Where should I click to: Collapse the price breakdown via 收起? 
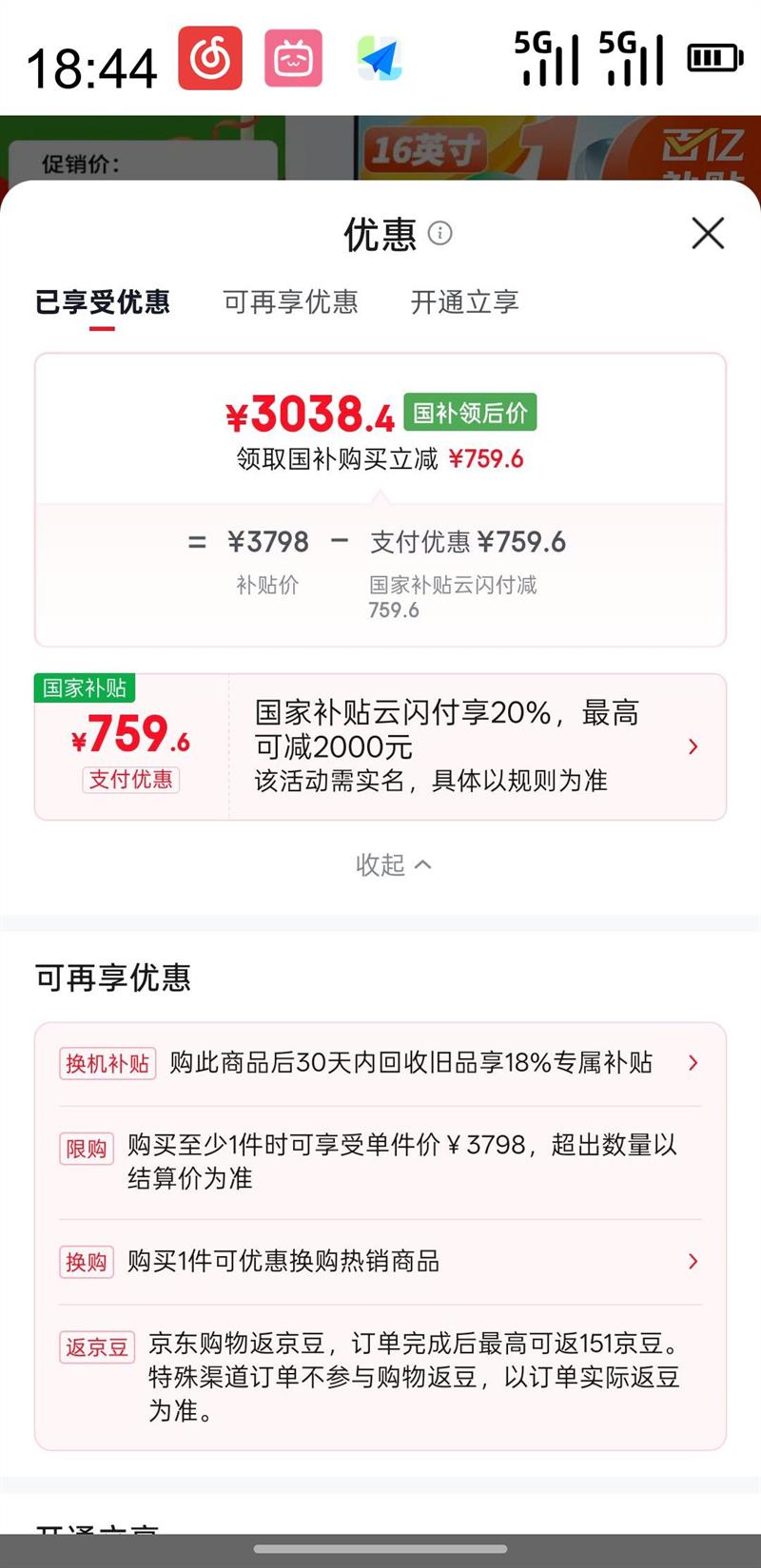pyautogui.click(x=393, y=865)
